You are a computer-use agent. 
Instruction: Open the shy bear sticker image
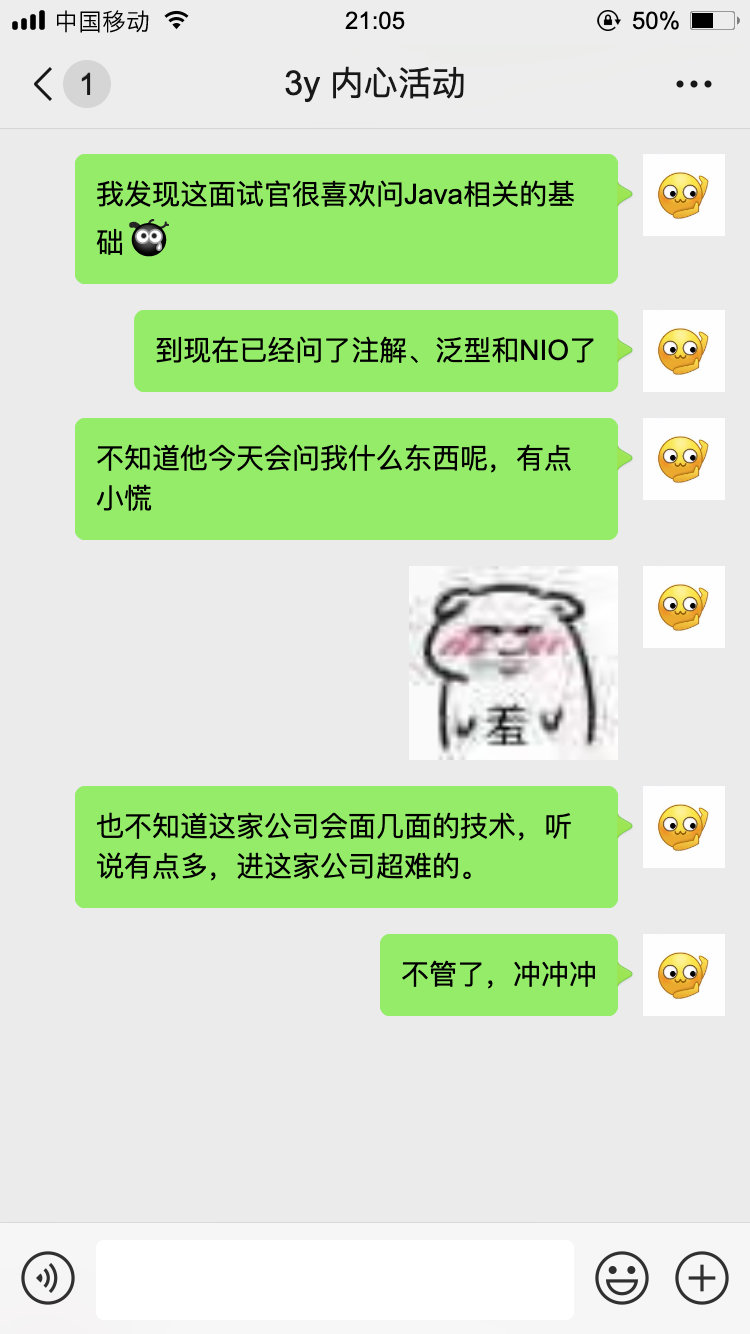513,662
